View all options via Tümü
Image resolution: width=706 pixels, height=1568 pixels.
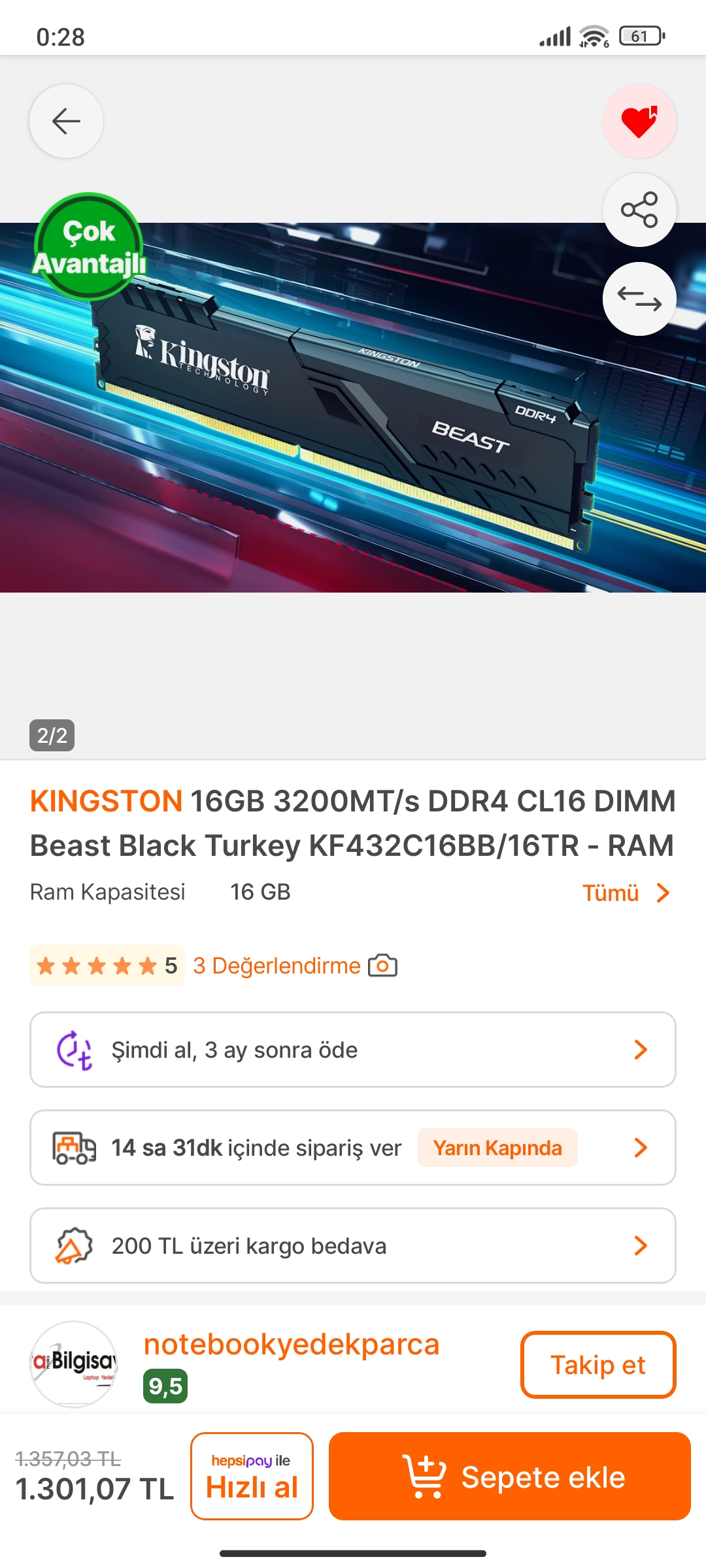pyautogui.click(x=626, y=893)
